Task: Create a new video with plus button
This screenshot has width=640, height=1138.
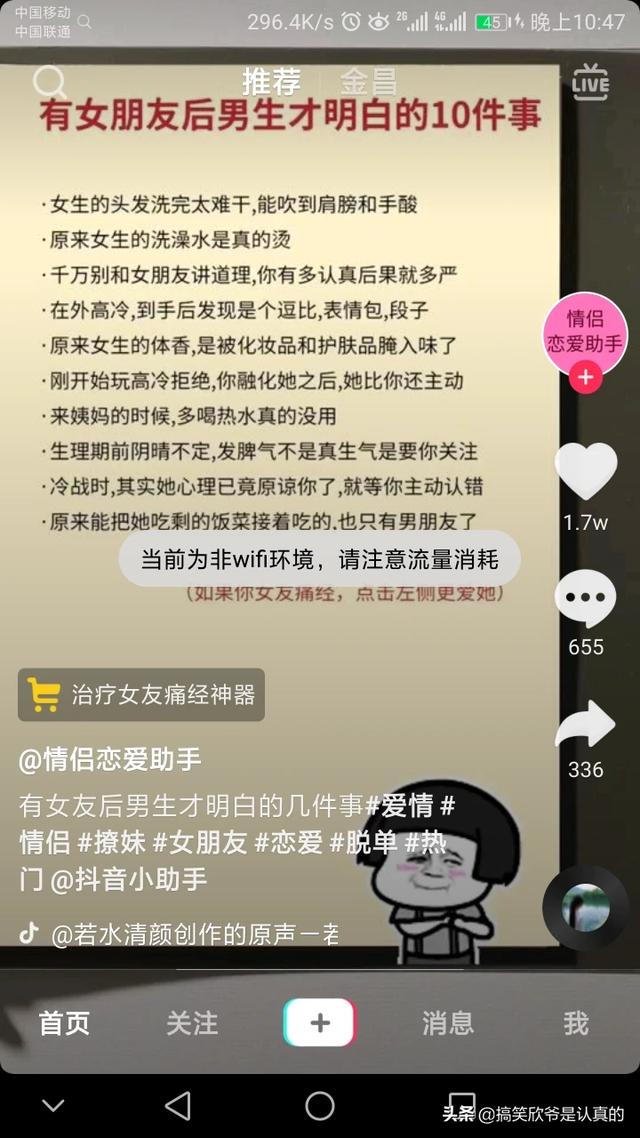Action: point(319,1022)
